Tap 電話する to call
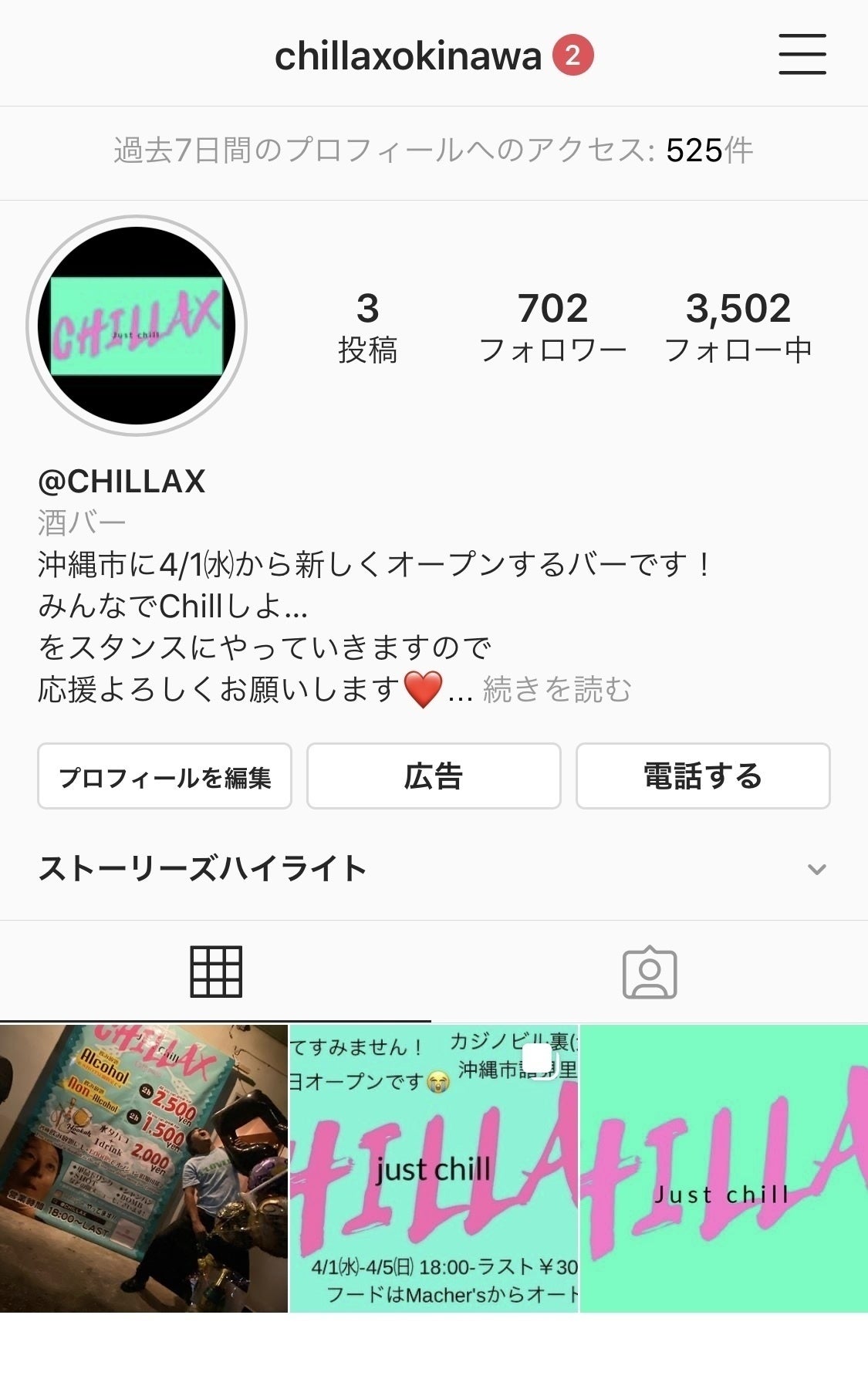 point(702,776)
